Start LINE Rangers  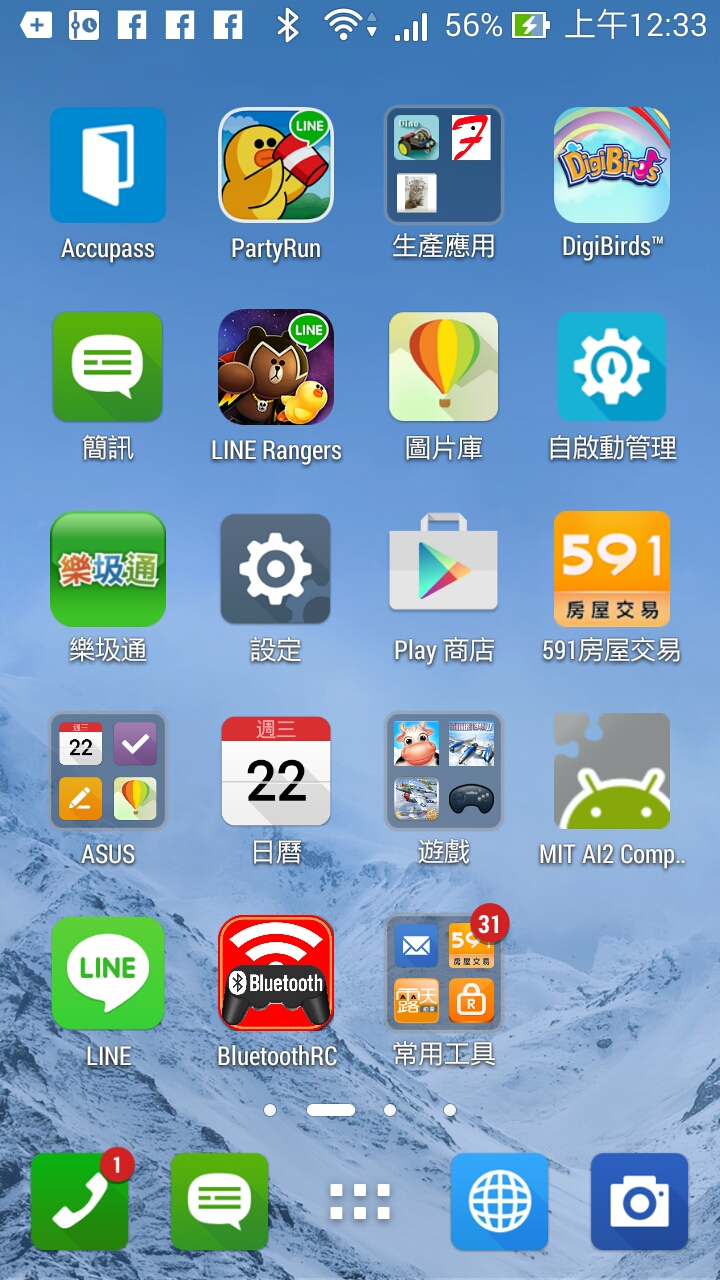pyautogui.click(x=276, y=367)
